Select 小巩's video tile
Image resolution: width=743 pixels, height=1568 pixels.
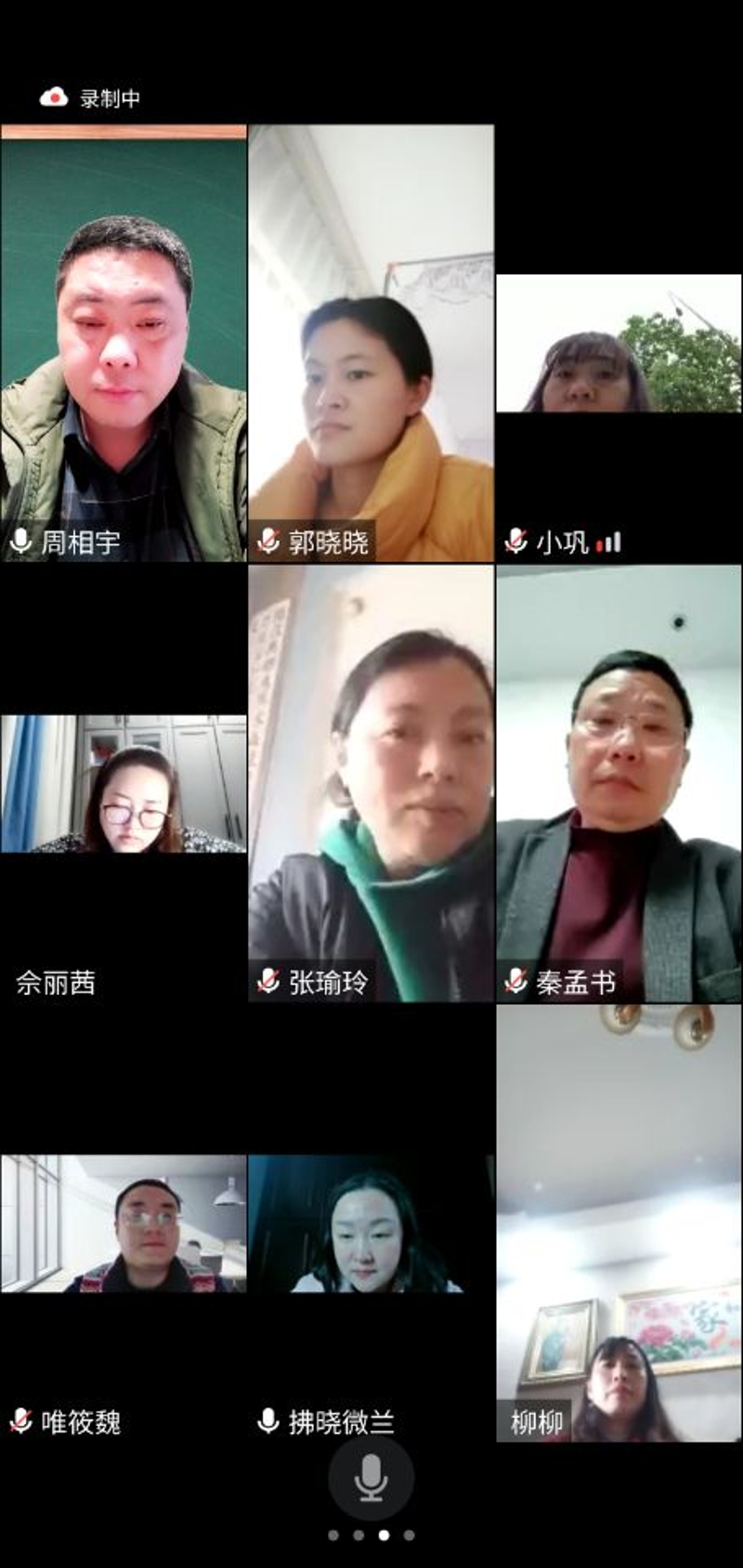[x=619, y=344]
